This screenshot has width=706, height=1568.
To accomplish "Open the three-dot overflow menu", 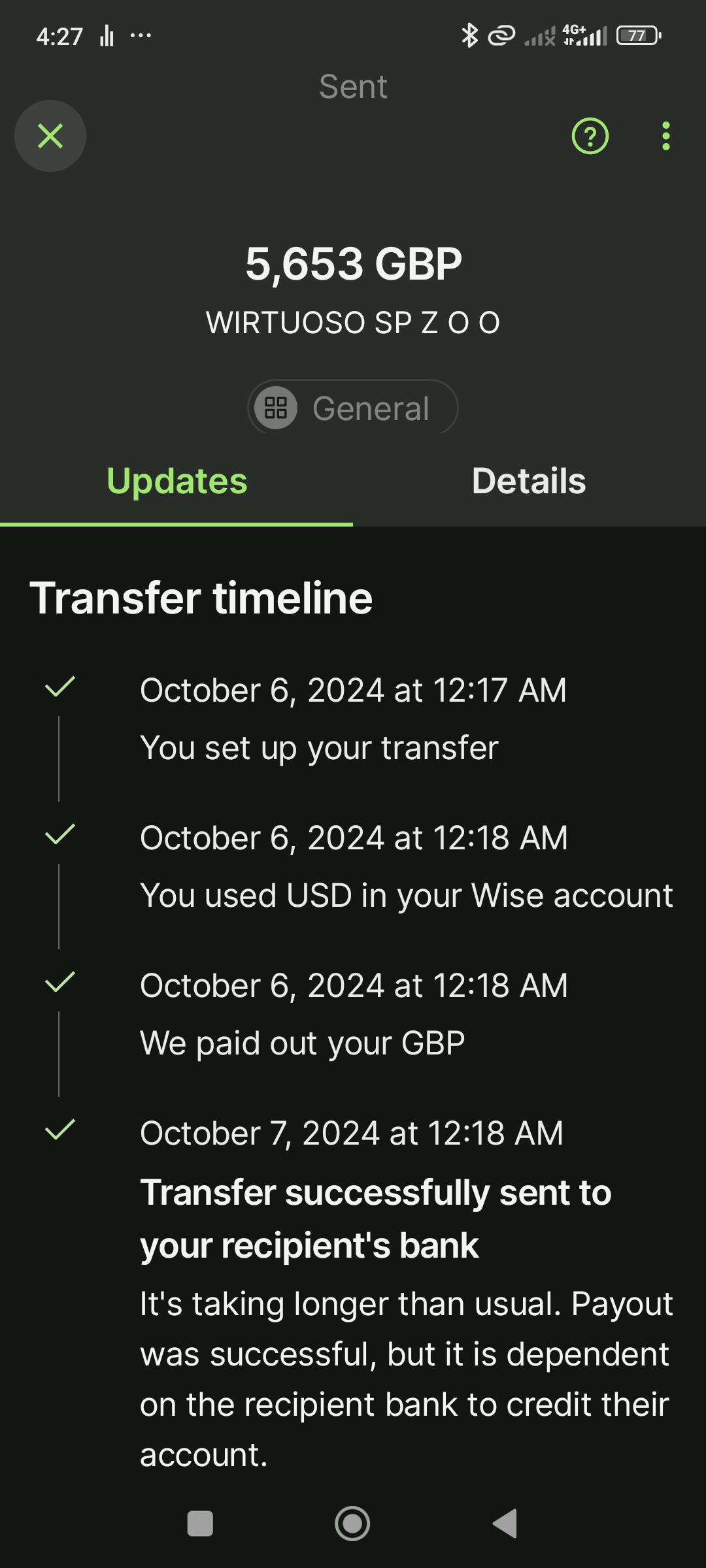I will point(665,136).
